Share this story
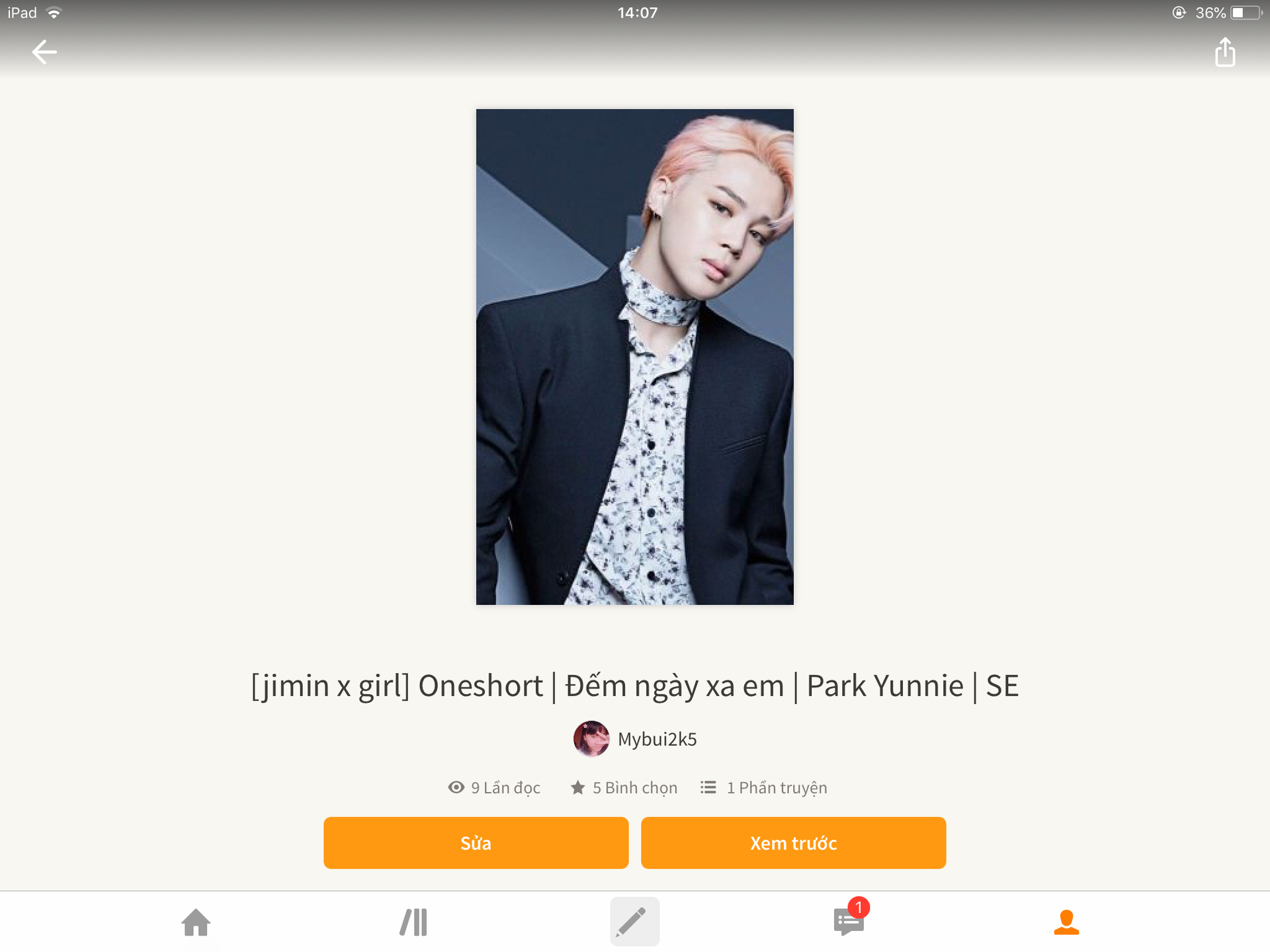This screenshot has height=952, width=1270. [1224, 52]
